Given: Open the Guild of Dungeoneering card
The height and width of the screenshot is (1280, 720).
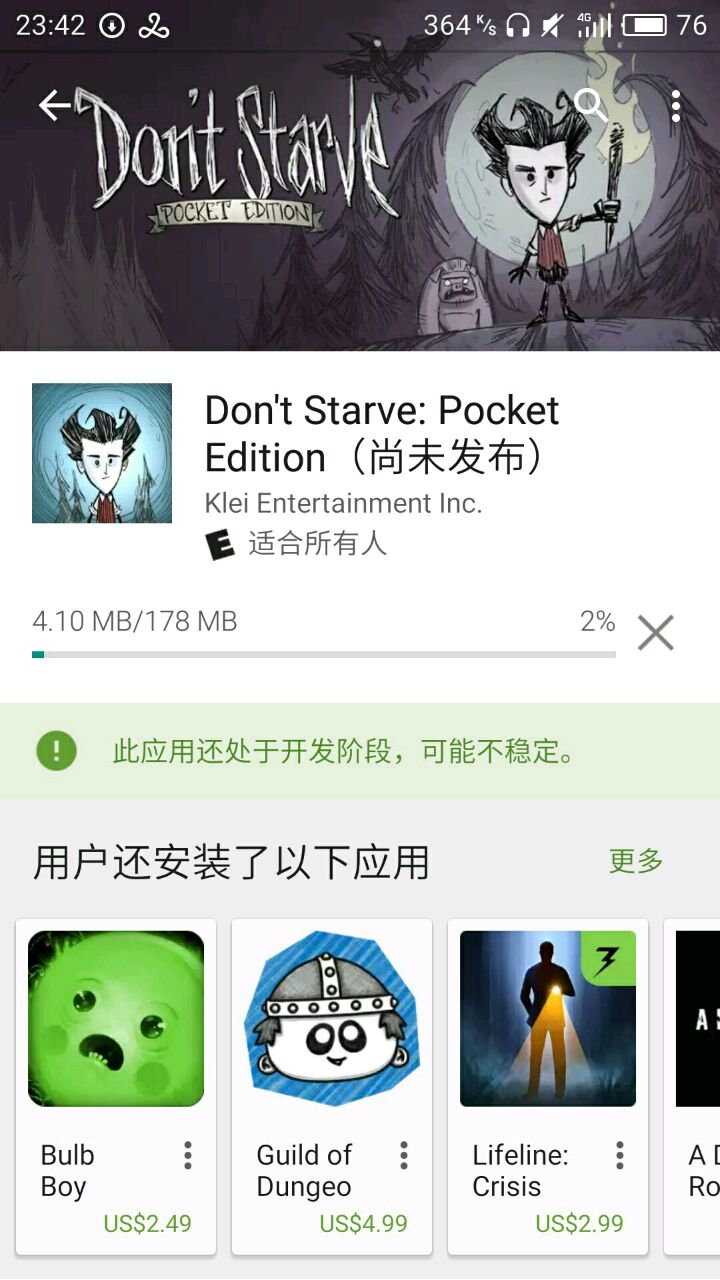Looking at the screenshot, I should 332,1019.
